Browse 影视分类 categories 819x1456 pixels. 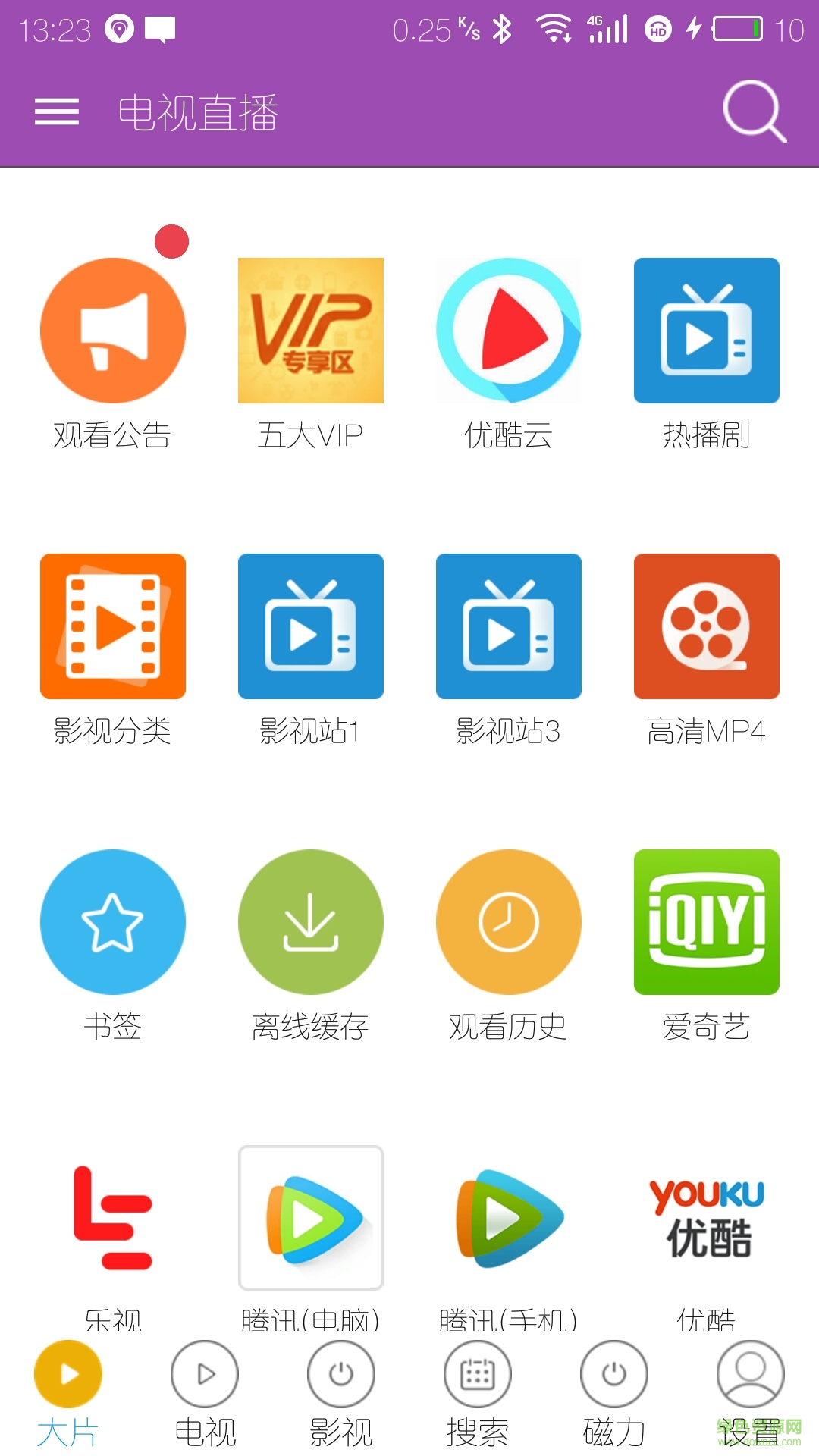coord(113,626)
